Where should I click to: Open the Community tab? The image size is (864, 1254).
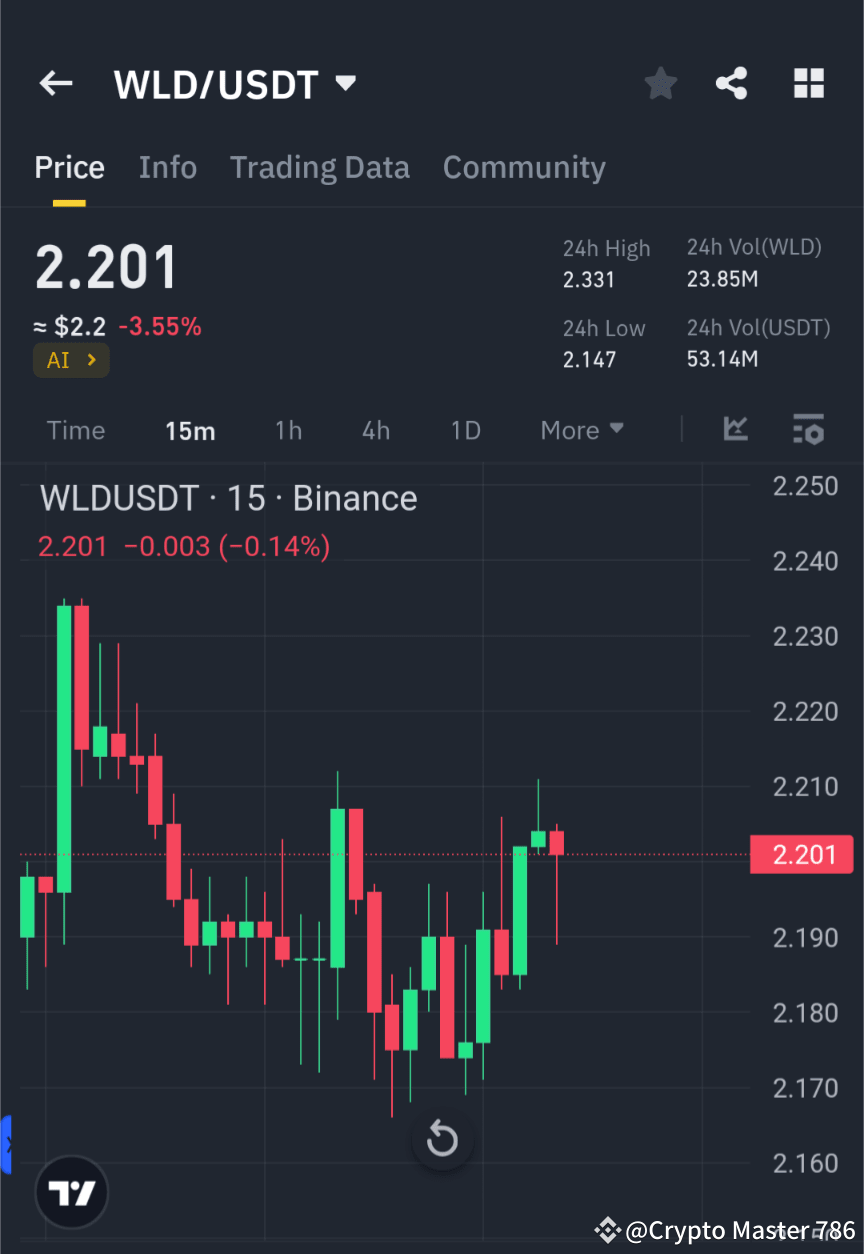pyautogui.click(x=524, y=167)
